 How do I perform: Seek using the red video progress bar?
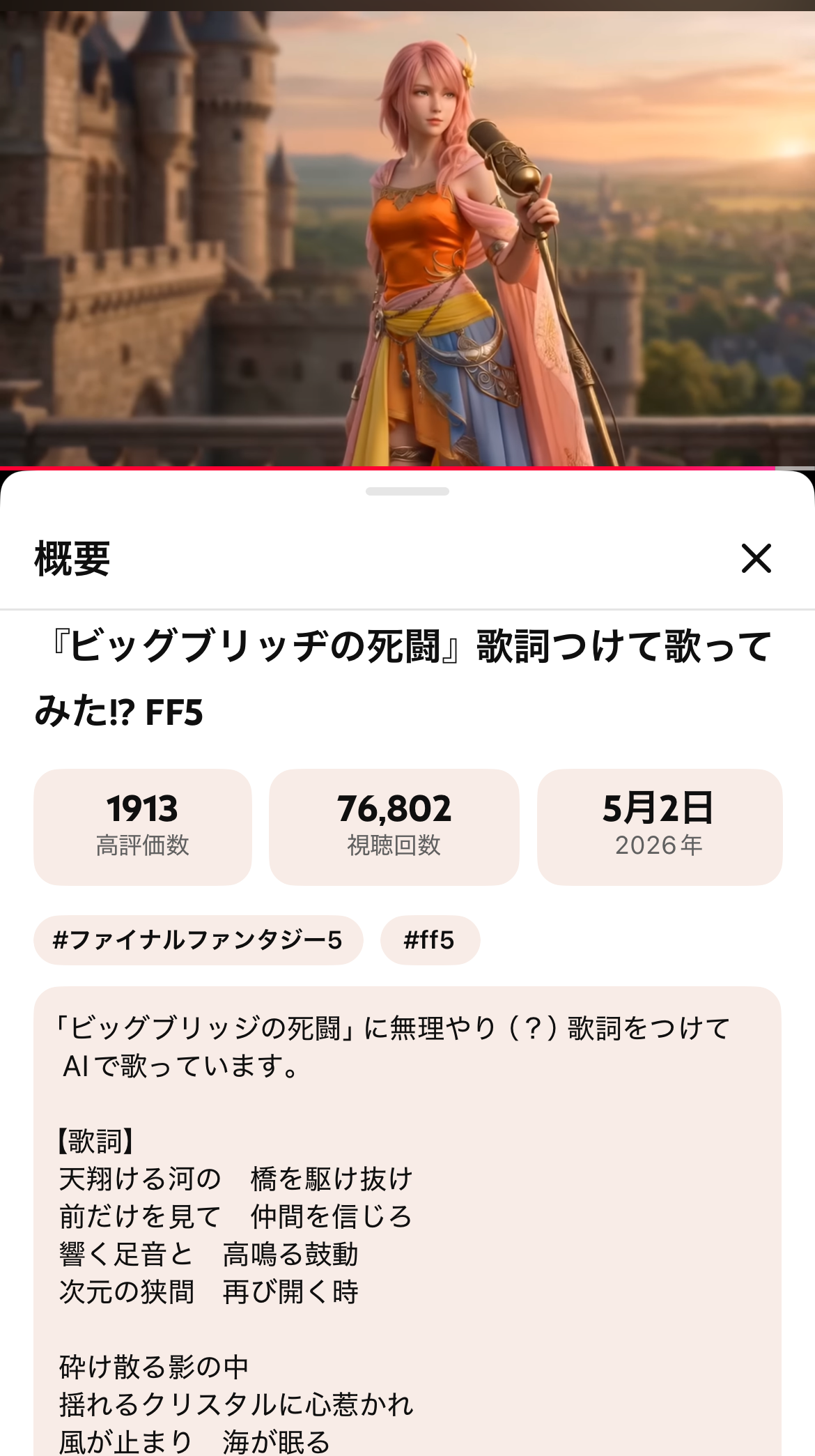tap(407, 468)
